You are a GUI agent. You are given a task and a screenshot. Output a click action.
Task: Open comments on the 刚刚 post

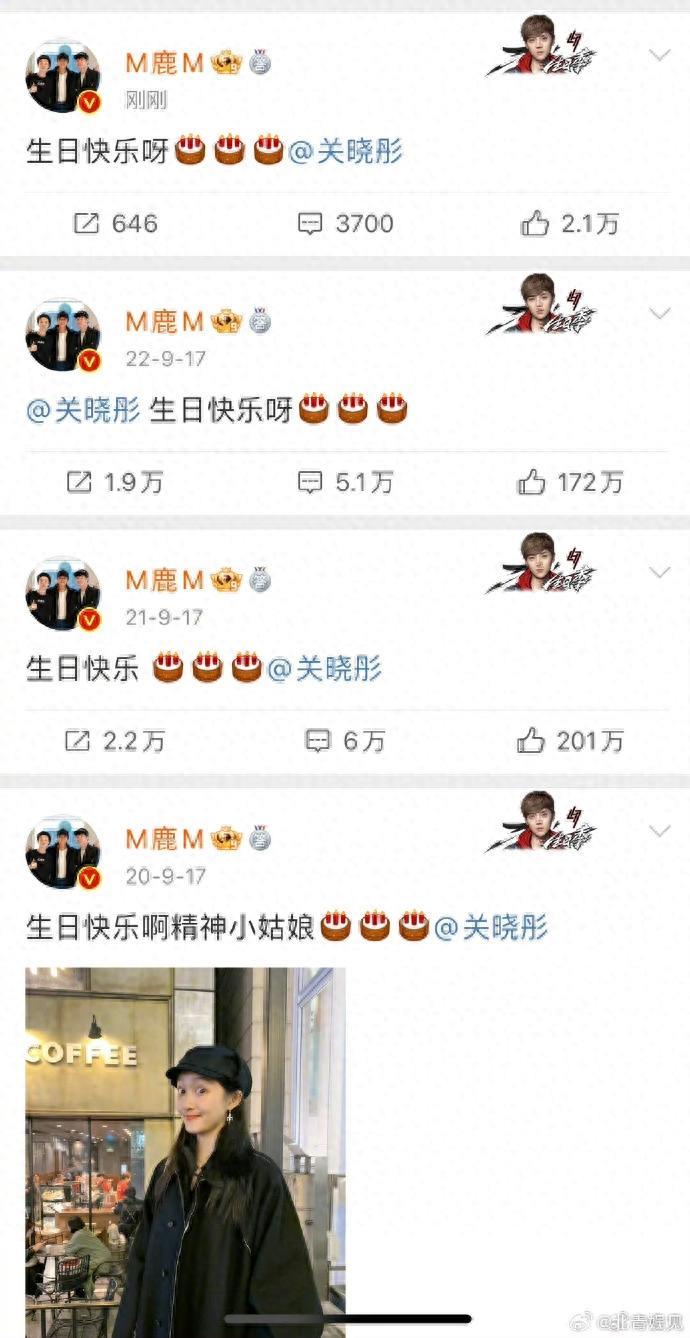coord(345,223)
